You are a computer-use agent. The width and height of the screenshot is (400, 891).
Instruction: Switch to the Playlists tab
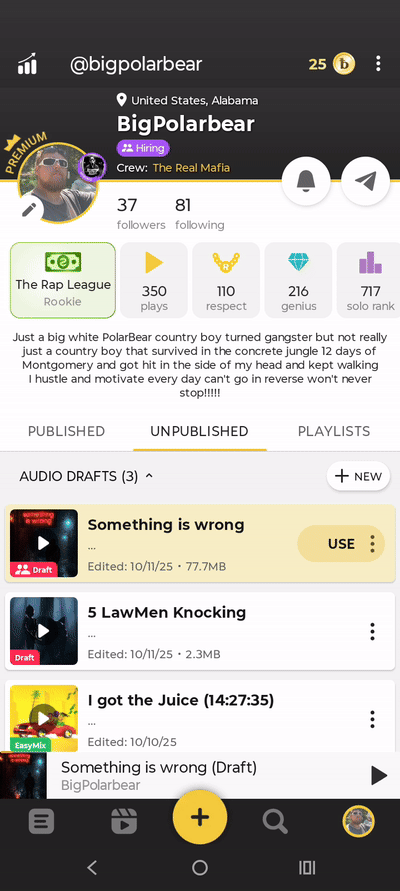[x=334, y=431]
